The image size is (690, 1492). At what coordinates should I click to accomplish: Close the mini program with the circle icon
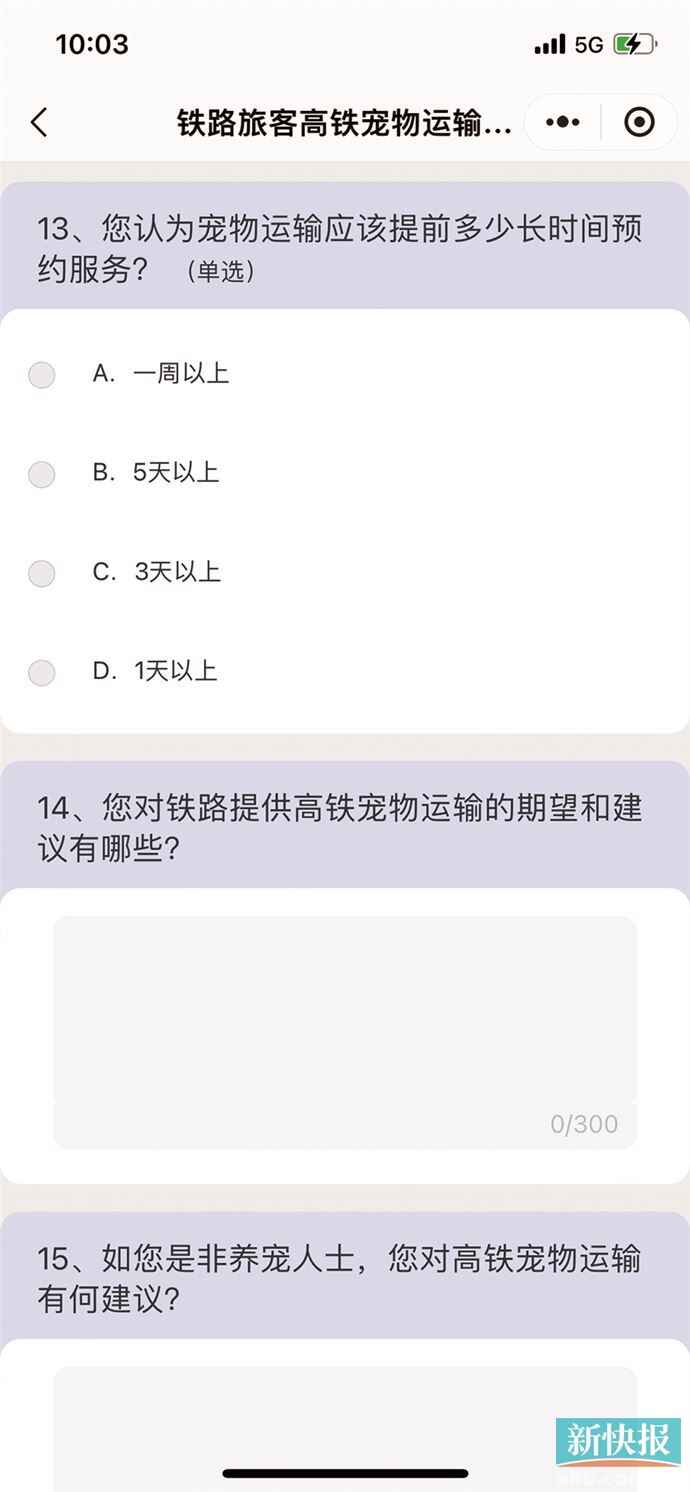(x=639, y=123)
